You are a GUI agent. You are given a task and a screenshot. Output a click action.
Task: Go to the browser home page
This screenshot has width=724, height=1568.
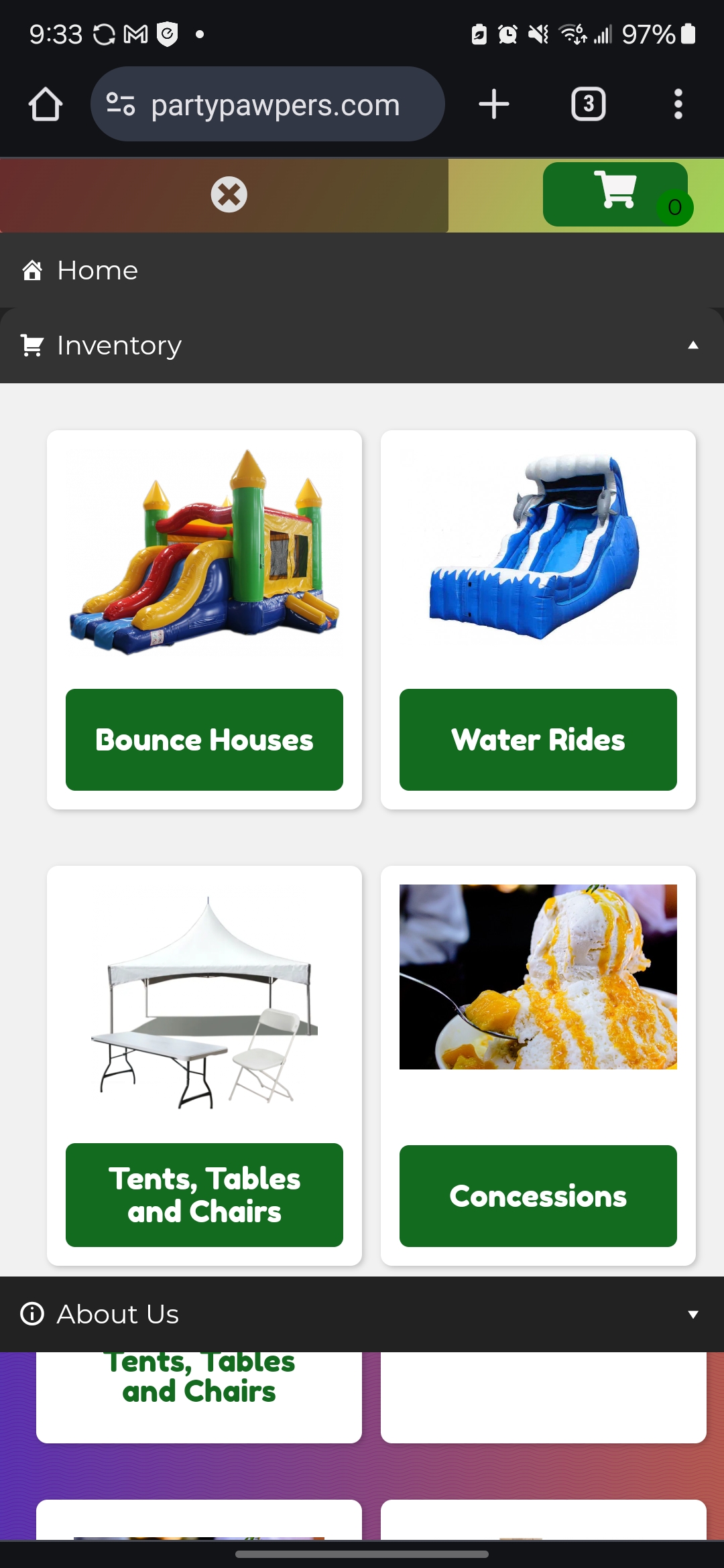pyautogui.click(x=46, y=105)
